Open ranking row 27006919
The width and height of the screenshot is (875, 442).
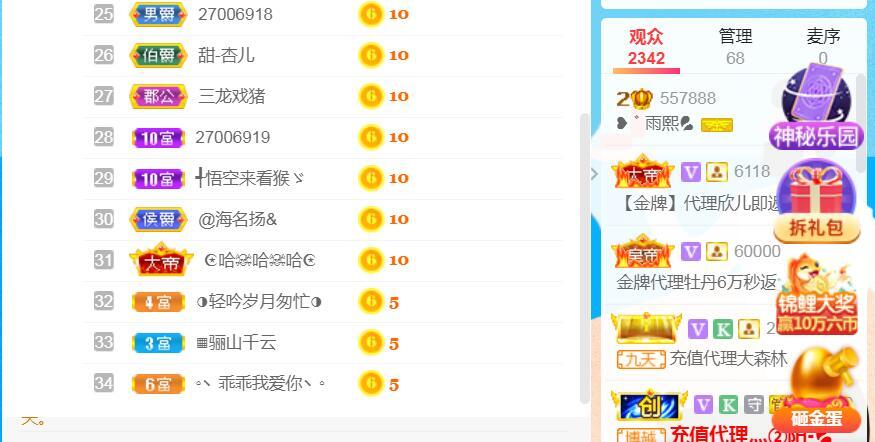pyautogui.click(x=233, y=137)
